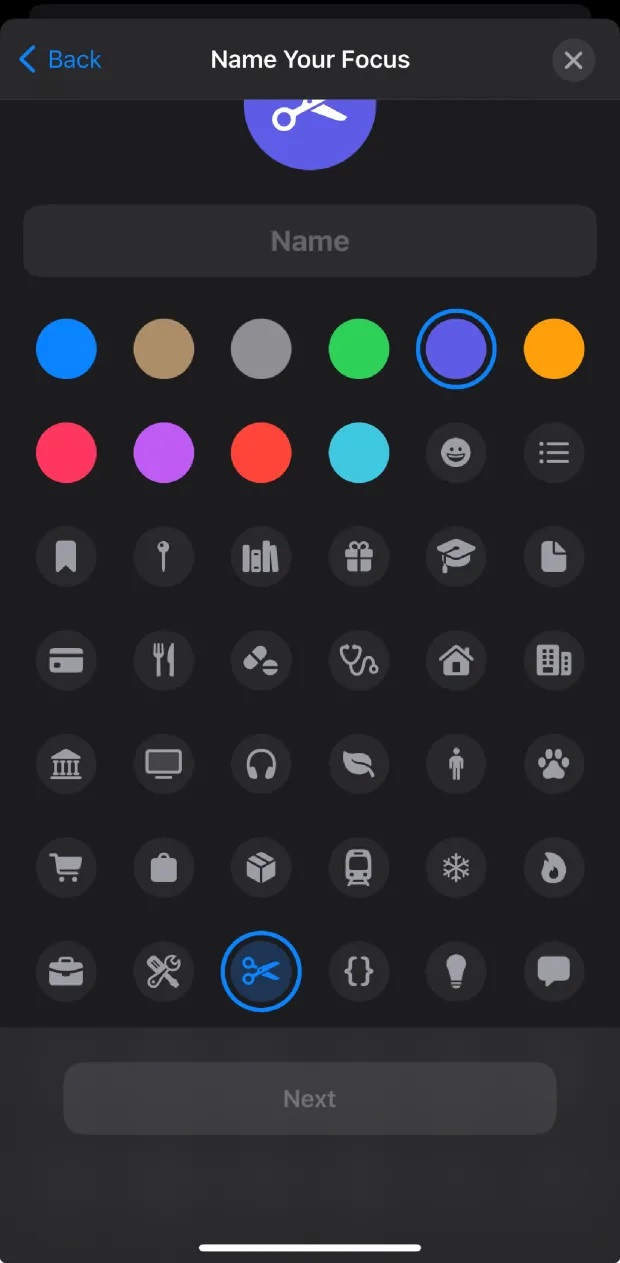Pick the orange color swatch
The width and height of the screenshot is (620, 1263).
554,349
